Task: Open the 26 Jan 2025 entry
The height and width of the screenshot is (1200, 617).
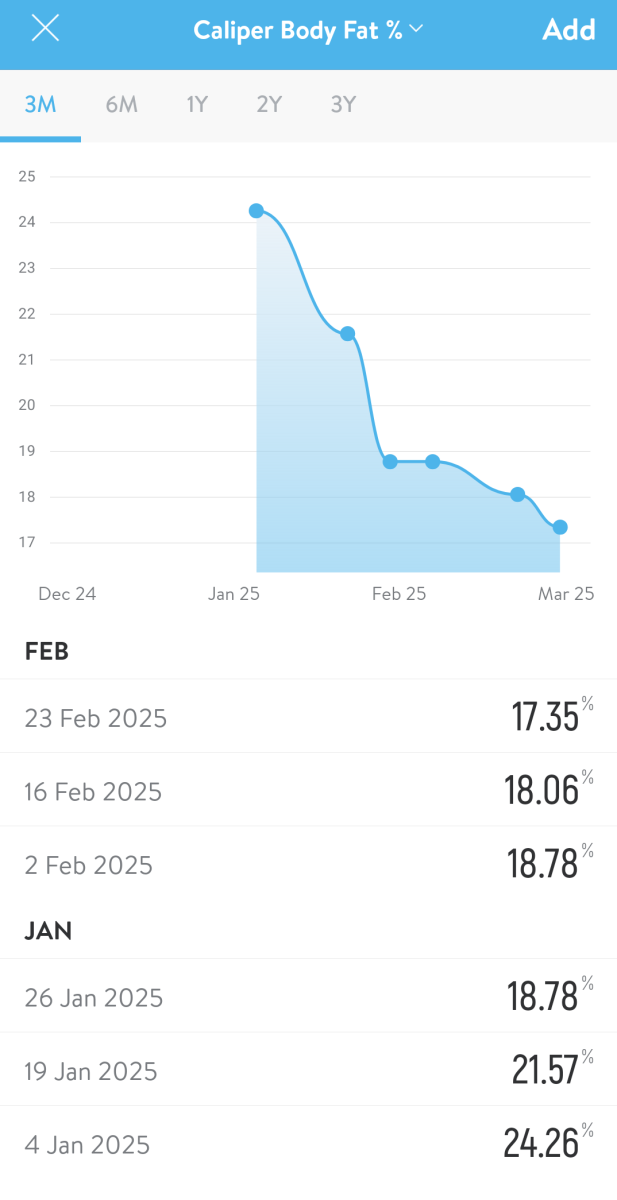Action: [x=308, y=997]
